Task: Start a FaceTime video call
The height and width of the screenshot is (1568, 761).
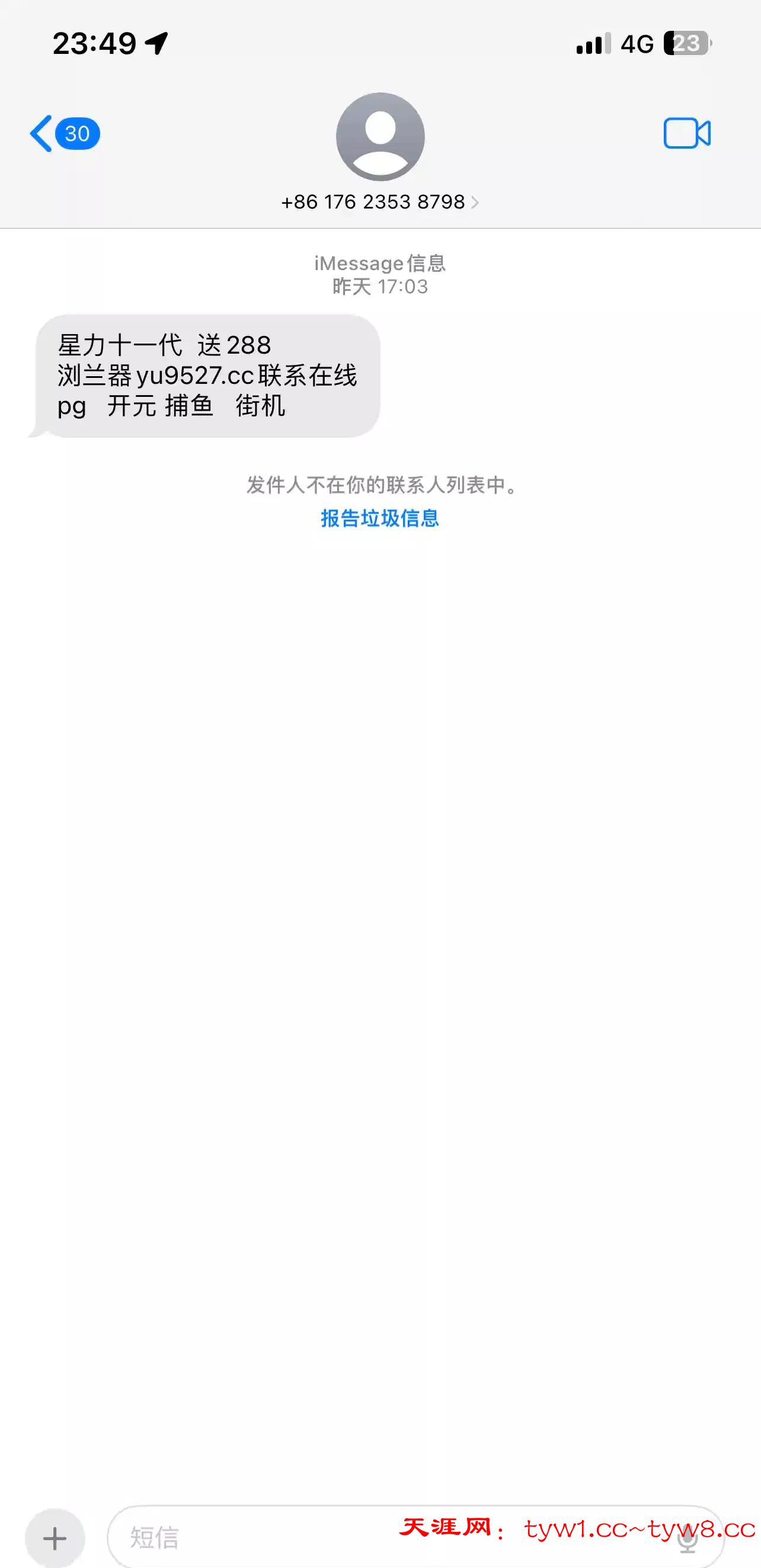Action: pos(686,133)
